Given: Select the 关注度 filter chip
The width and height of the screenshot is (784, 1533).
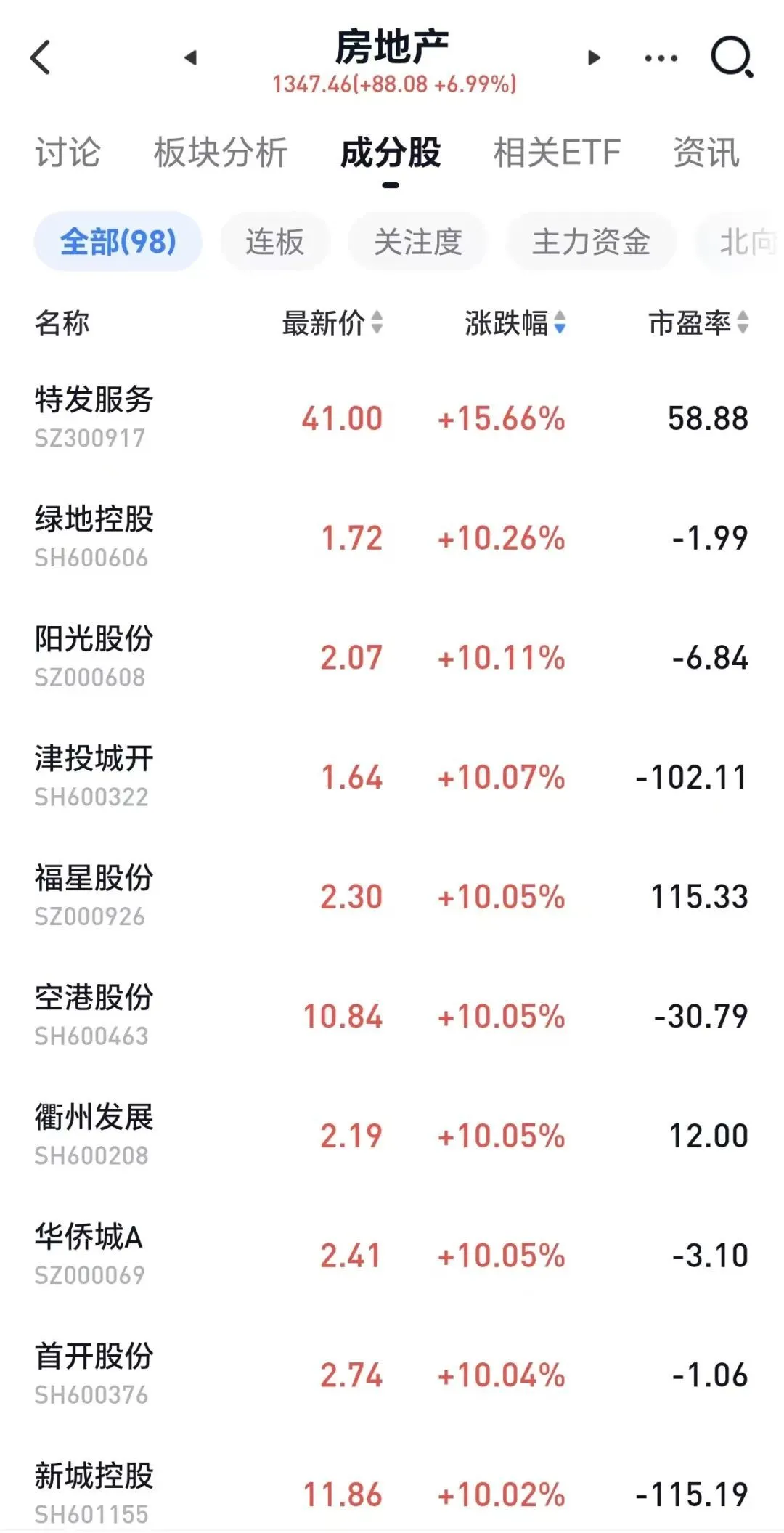Looking at the screenshot, I should [x=418, y=242].
